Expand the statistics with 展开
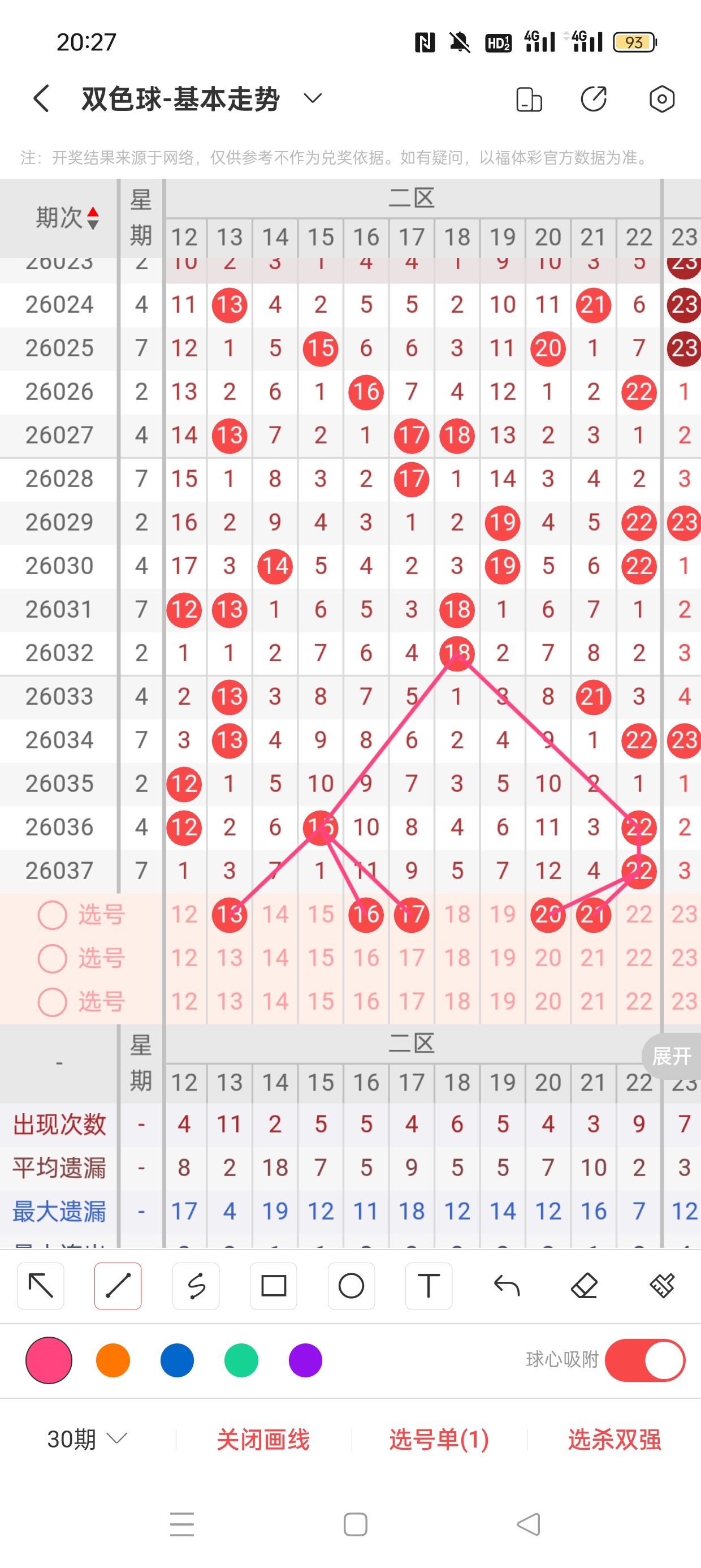Image resolution: width=701 pixels, height=1568 pixels. click(x=672, y=1056)
